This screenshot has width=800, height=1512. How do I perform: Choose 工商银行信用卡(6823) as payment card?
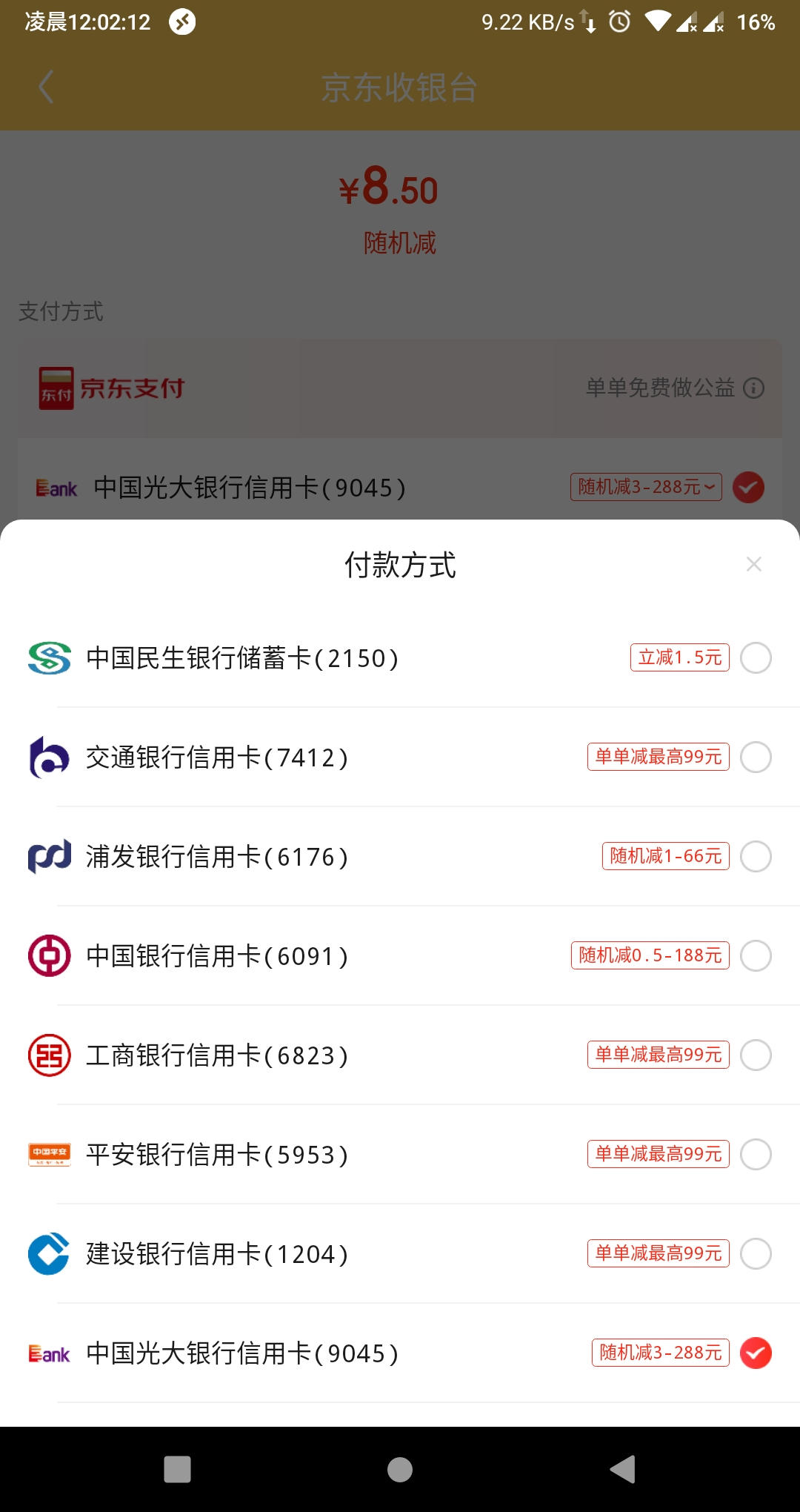click(x=756, y=1055)
